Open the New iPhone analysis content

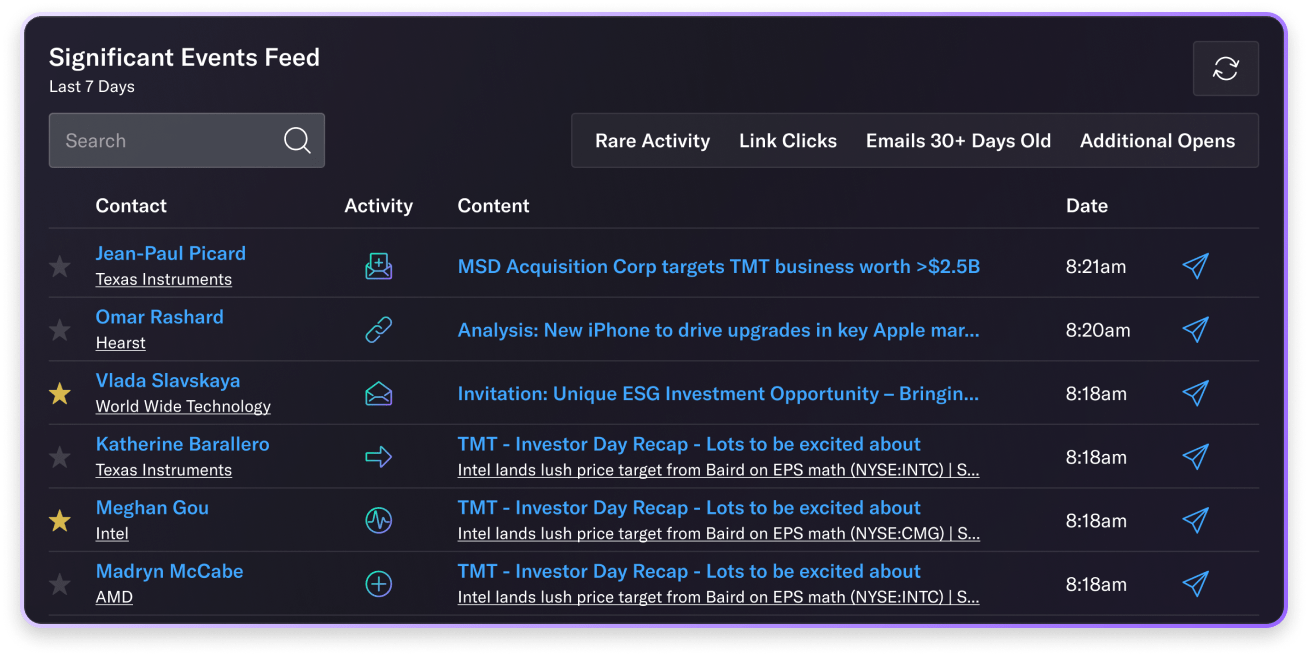(x=718, y=330)
